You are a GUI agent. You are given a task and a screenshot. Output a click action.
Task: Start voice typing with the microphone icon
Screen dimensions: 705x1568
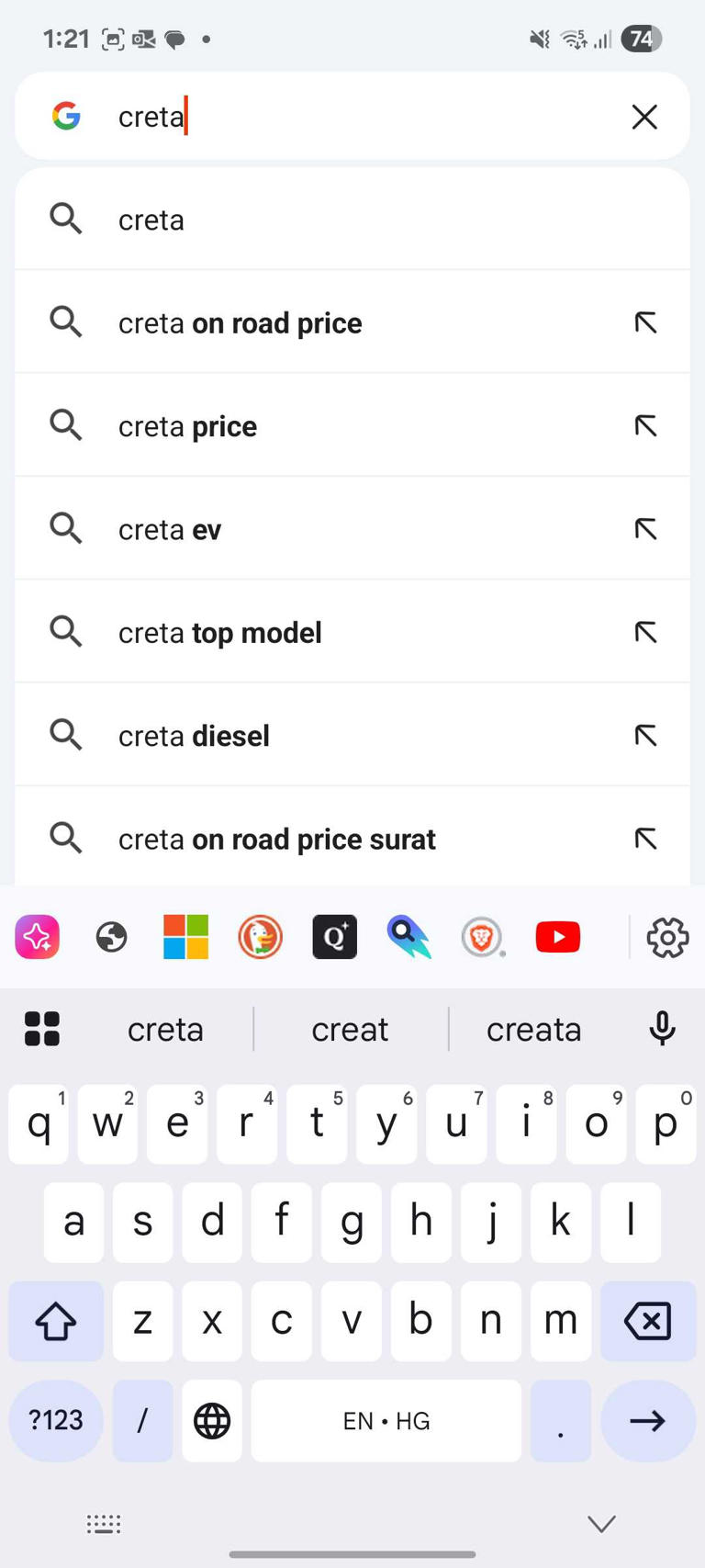(663, 1029)
